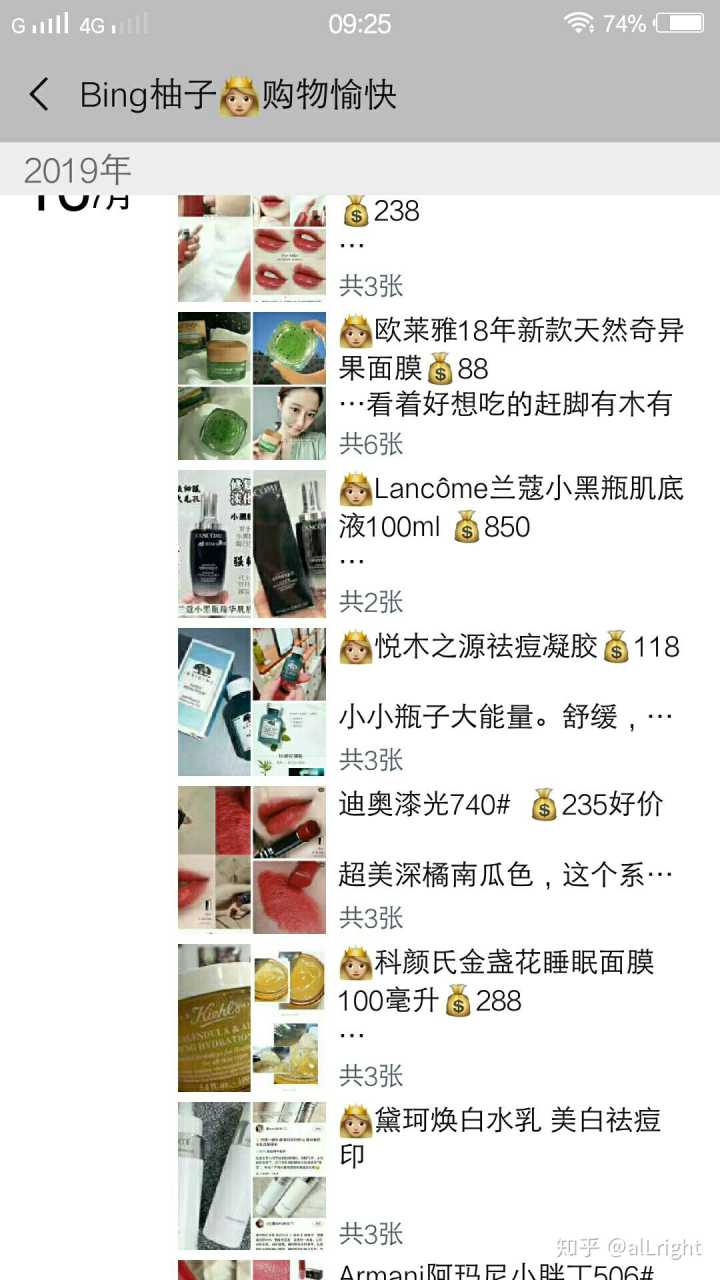View photos of 科颜氏金盏花面膜 post
The height and width of the screenshot is (1280, 720).
[x=252, y=1018]
